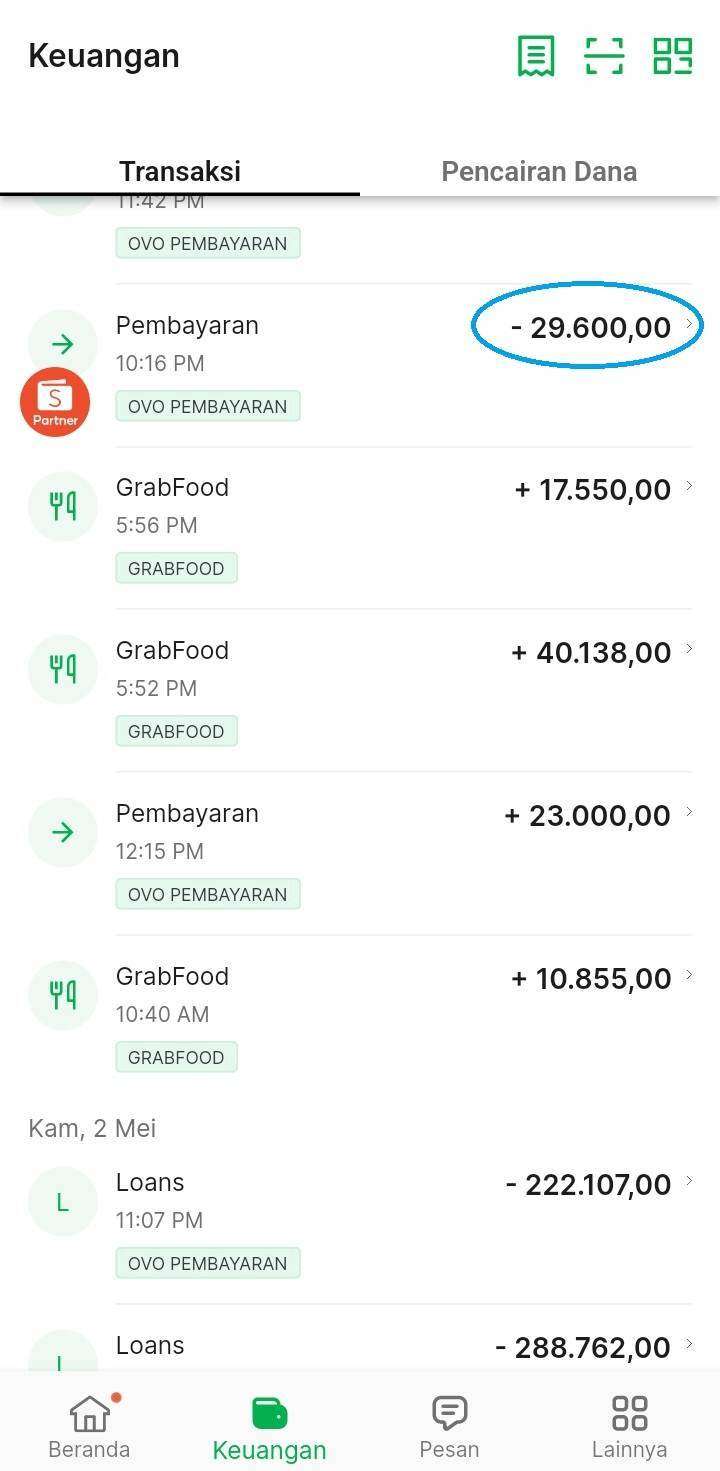
Task: View the GrabFood transaction at 5:52 PM
Action: tap(360, 691)
